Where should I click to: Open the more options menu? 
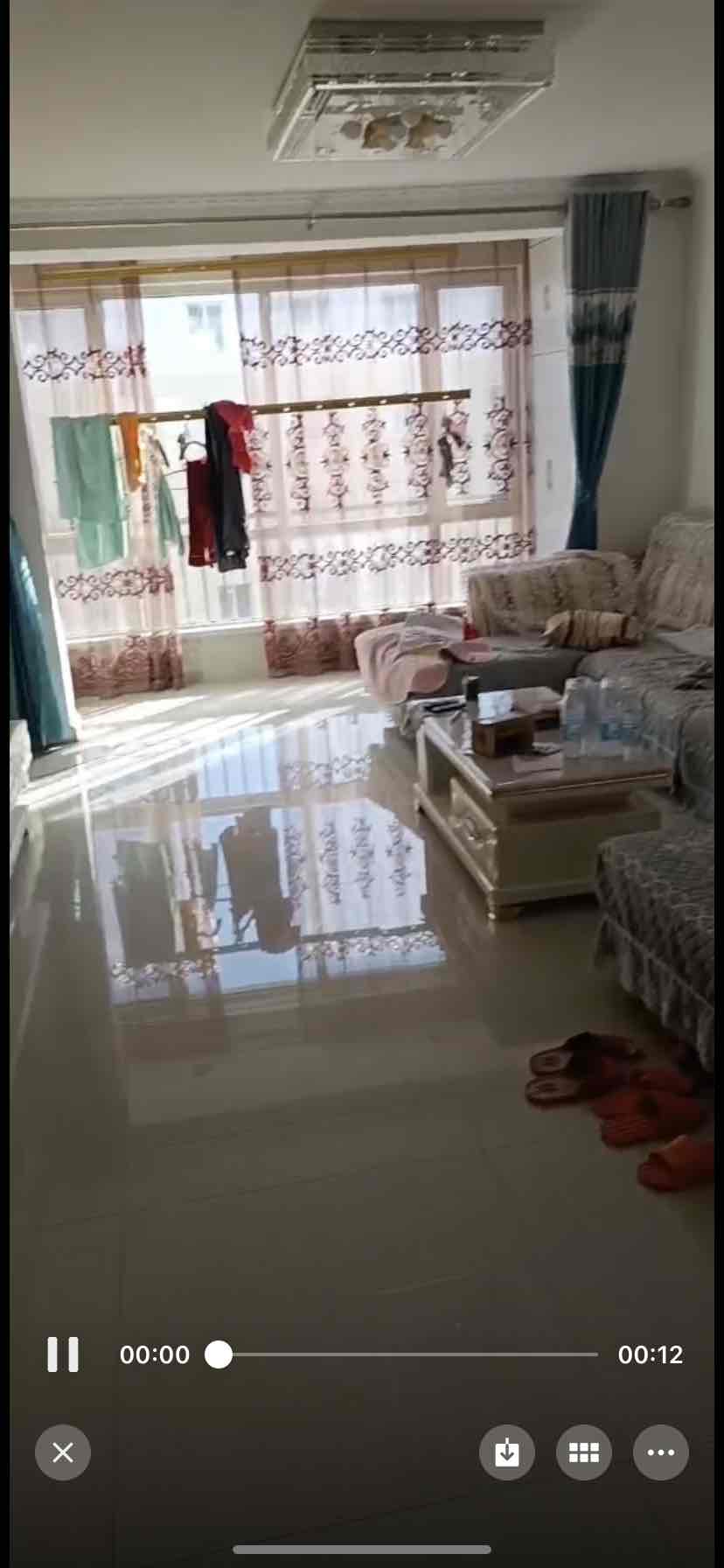661,1452
